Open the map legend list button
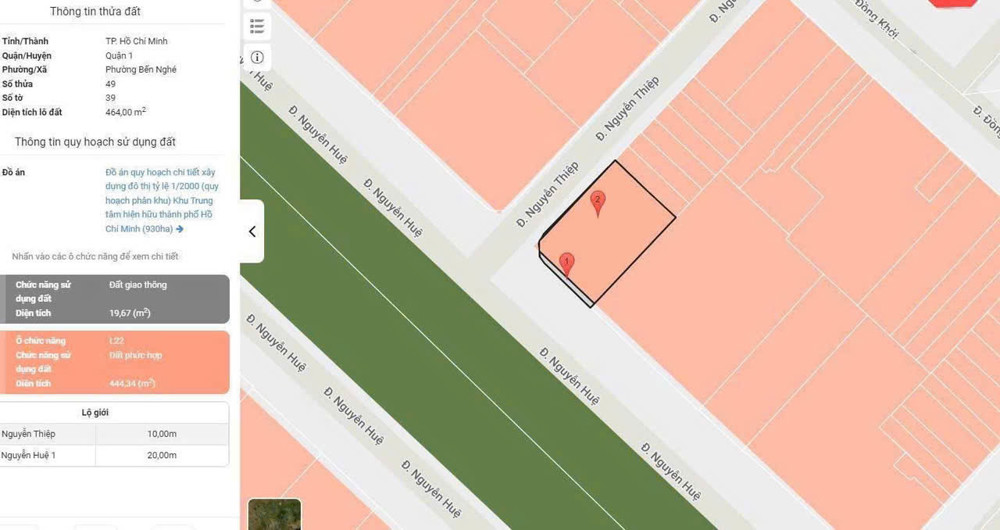1000x530 pixels. click(257, 26)
